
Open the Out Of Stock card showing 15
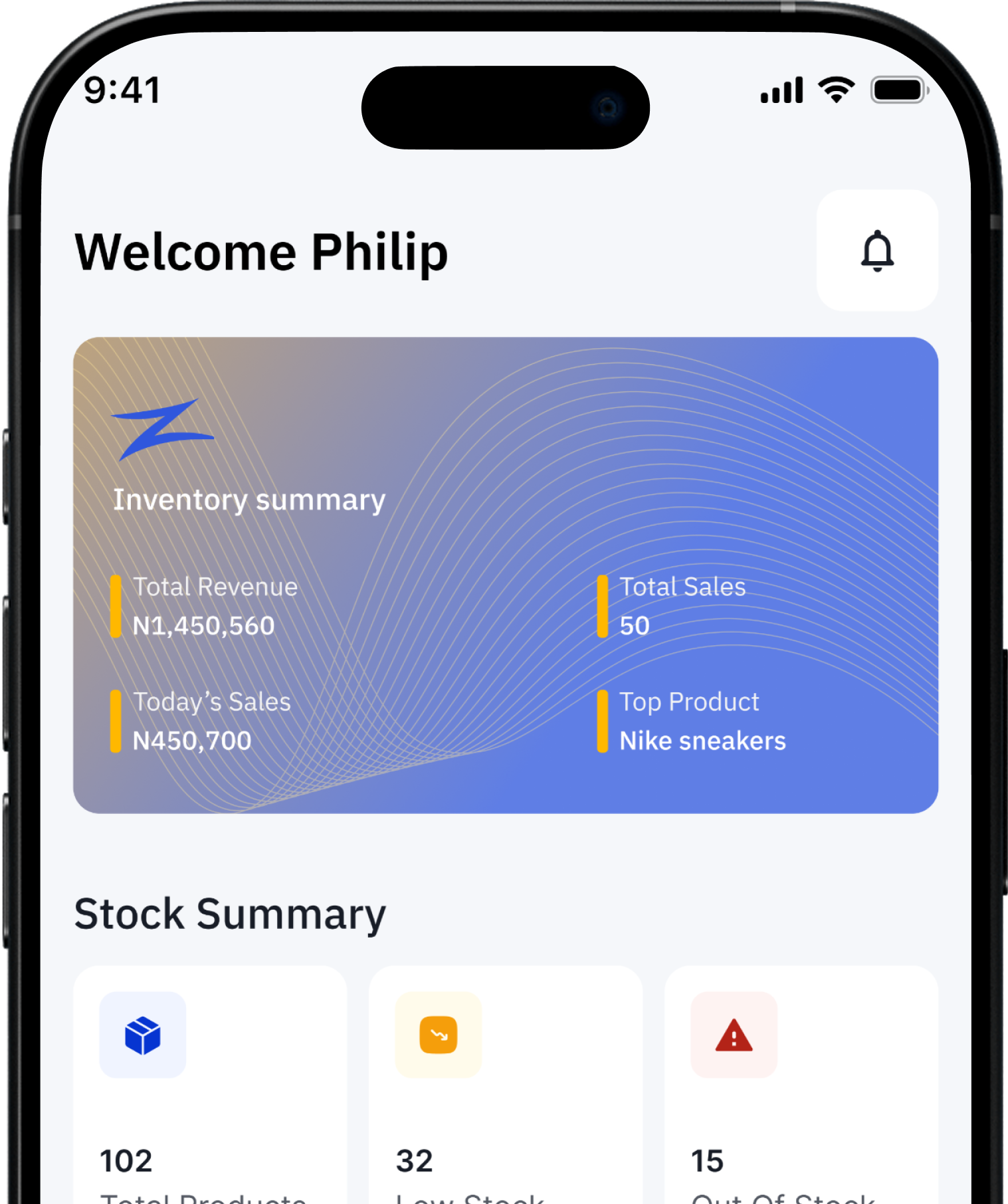tap(801, 1090)
